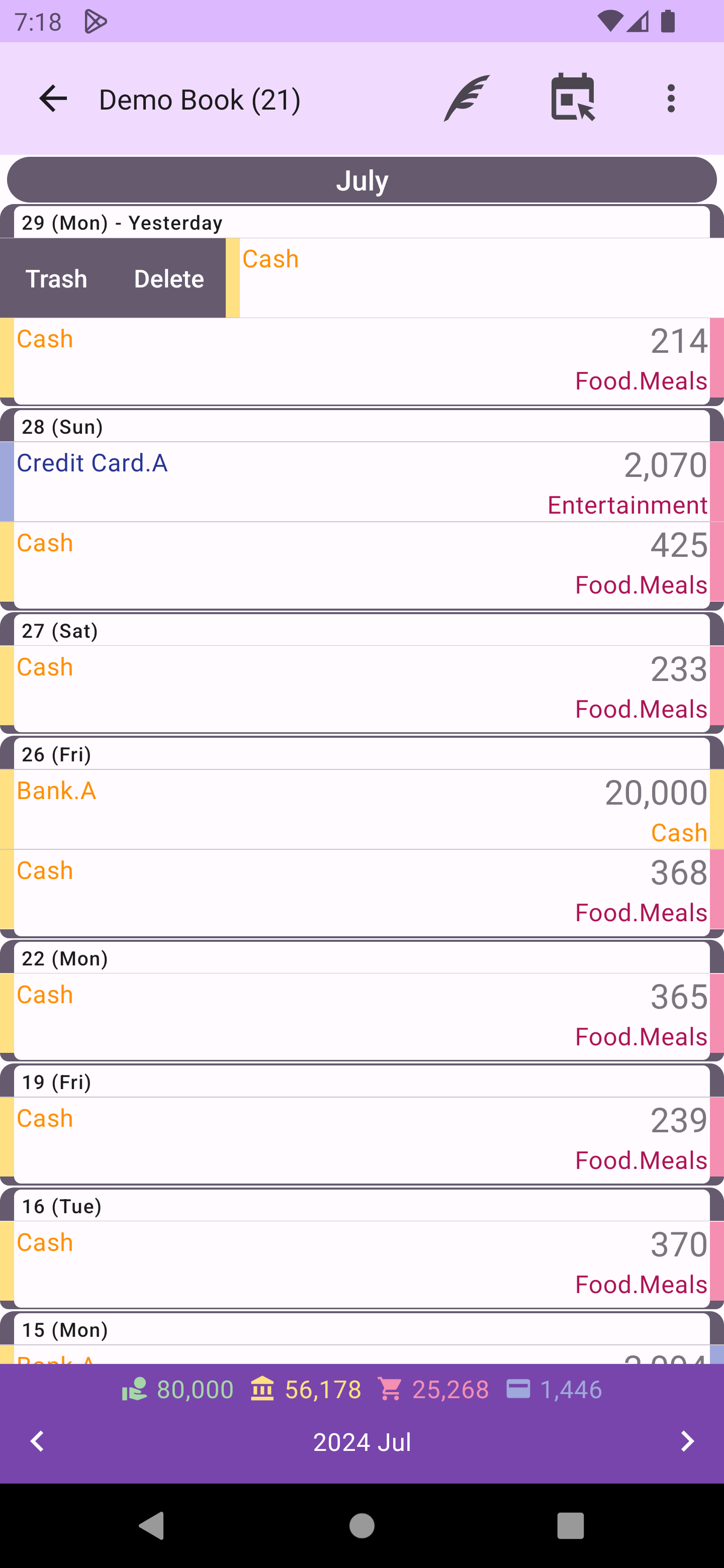Open the 370 Food.Meals entry
This screenshot has width=724, height=1568.
click(x=361, y=1263)
